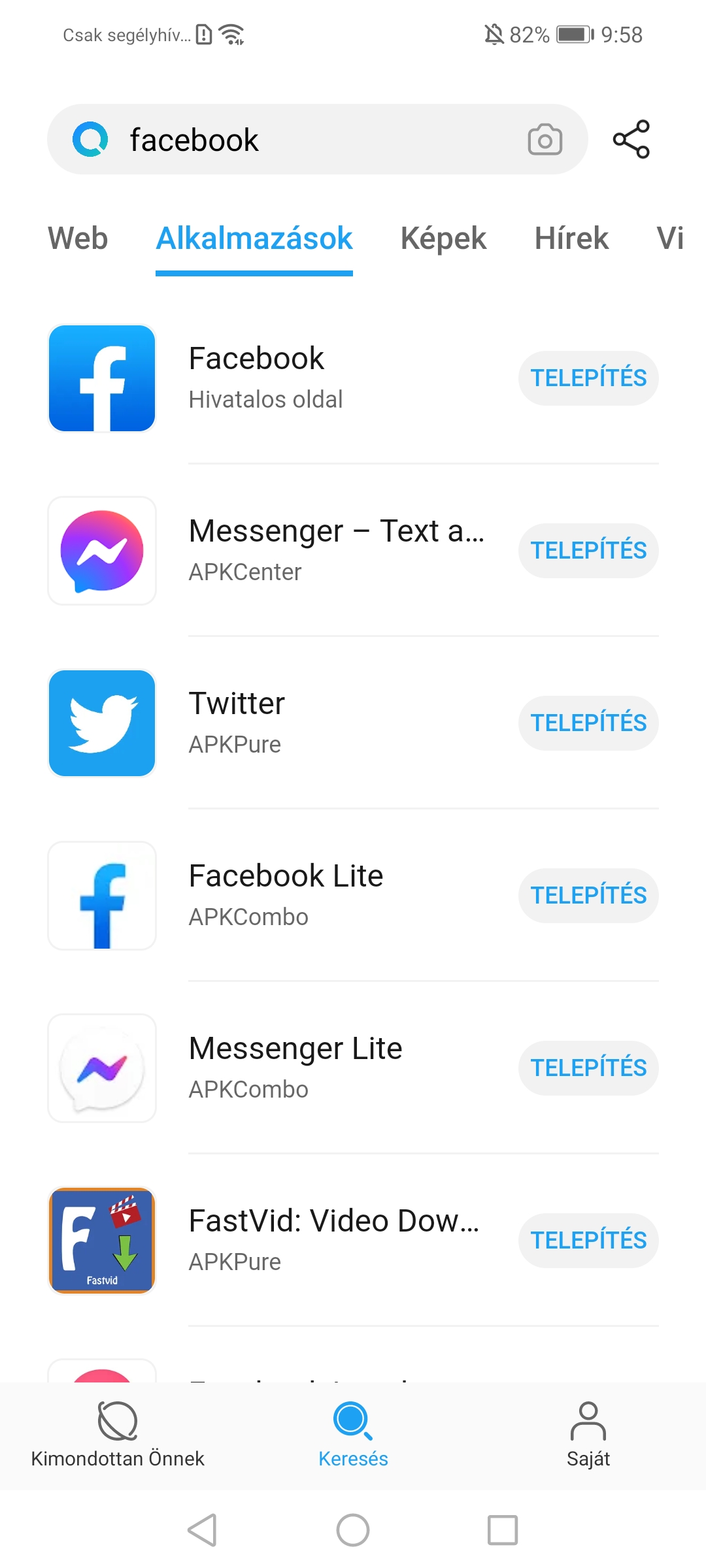706x1568 pixels.
Task: Select the Keresés bottom tab
Action: [x=353, y=1435]
